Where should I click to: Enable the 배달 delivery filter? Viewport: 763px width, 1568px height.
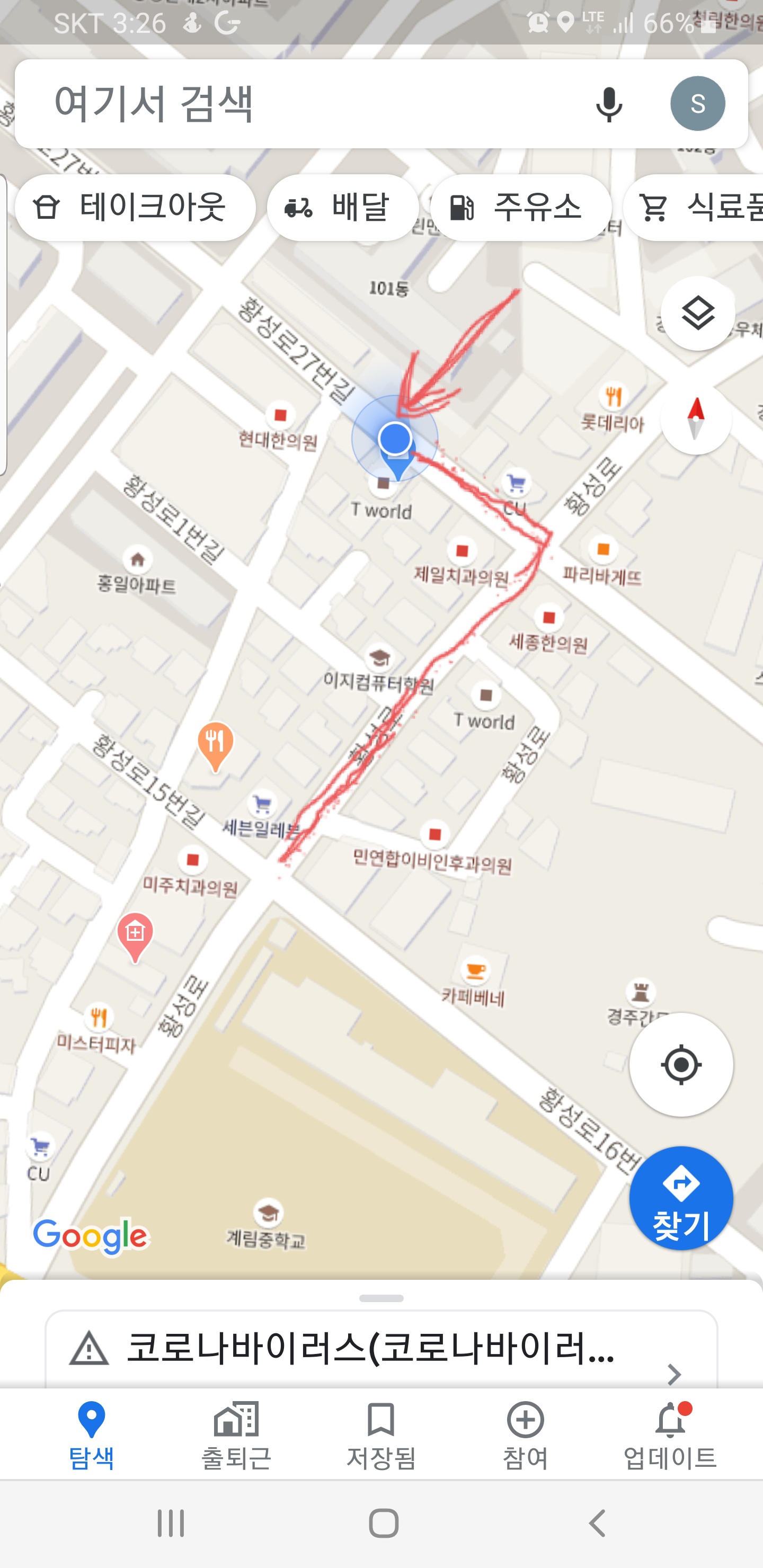point(341,207)
